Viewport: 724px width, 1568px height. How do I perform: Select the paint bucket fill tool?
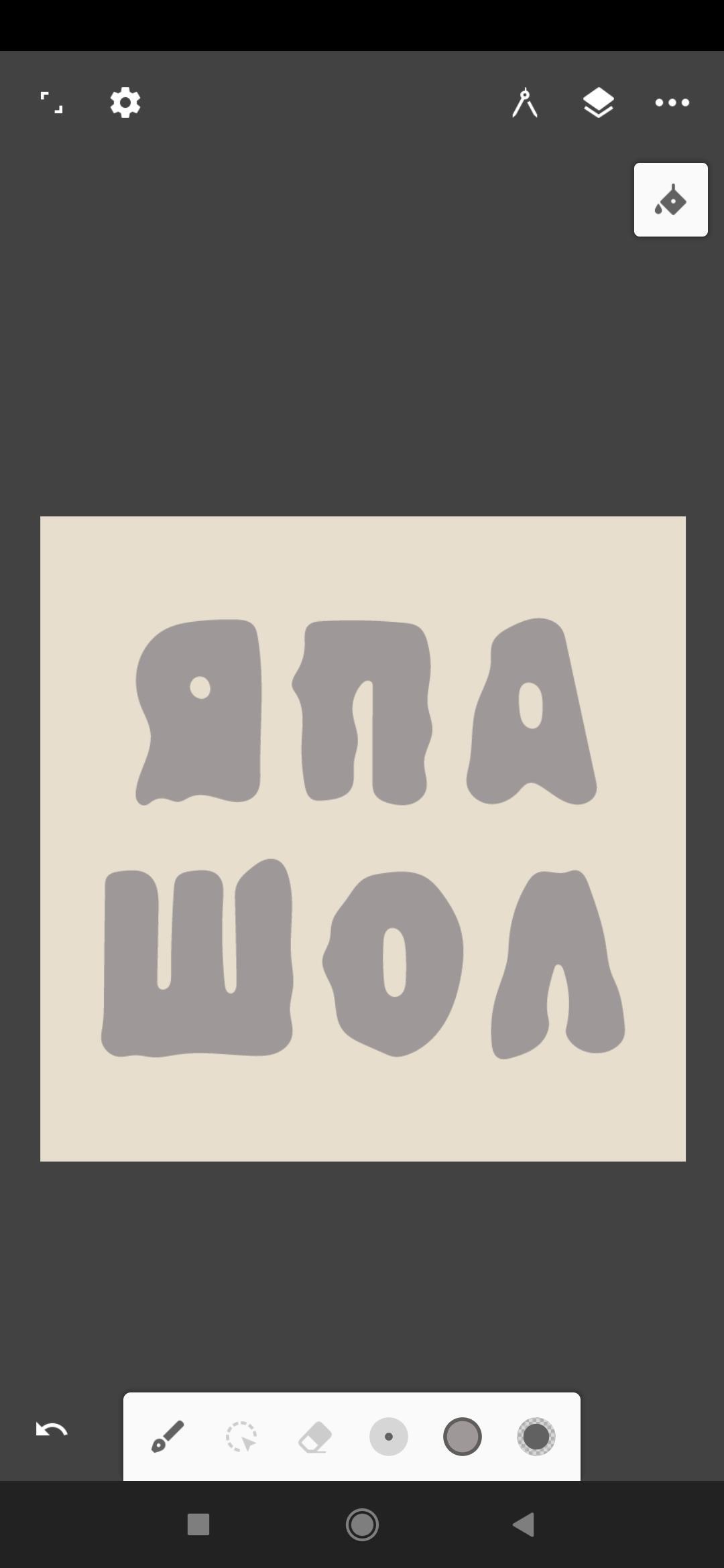[x=670, y=200]
